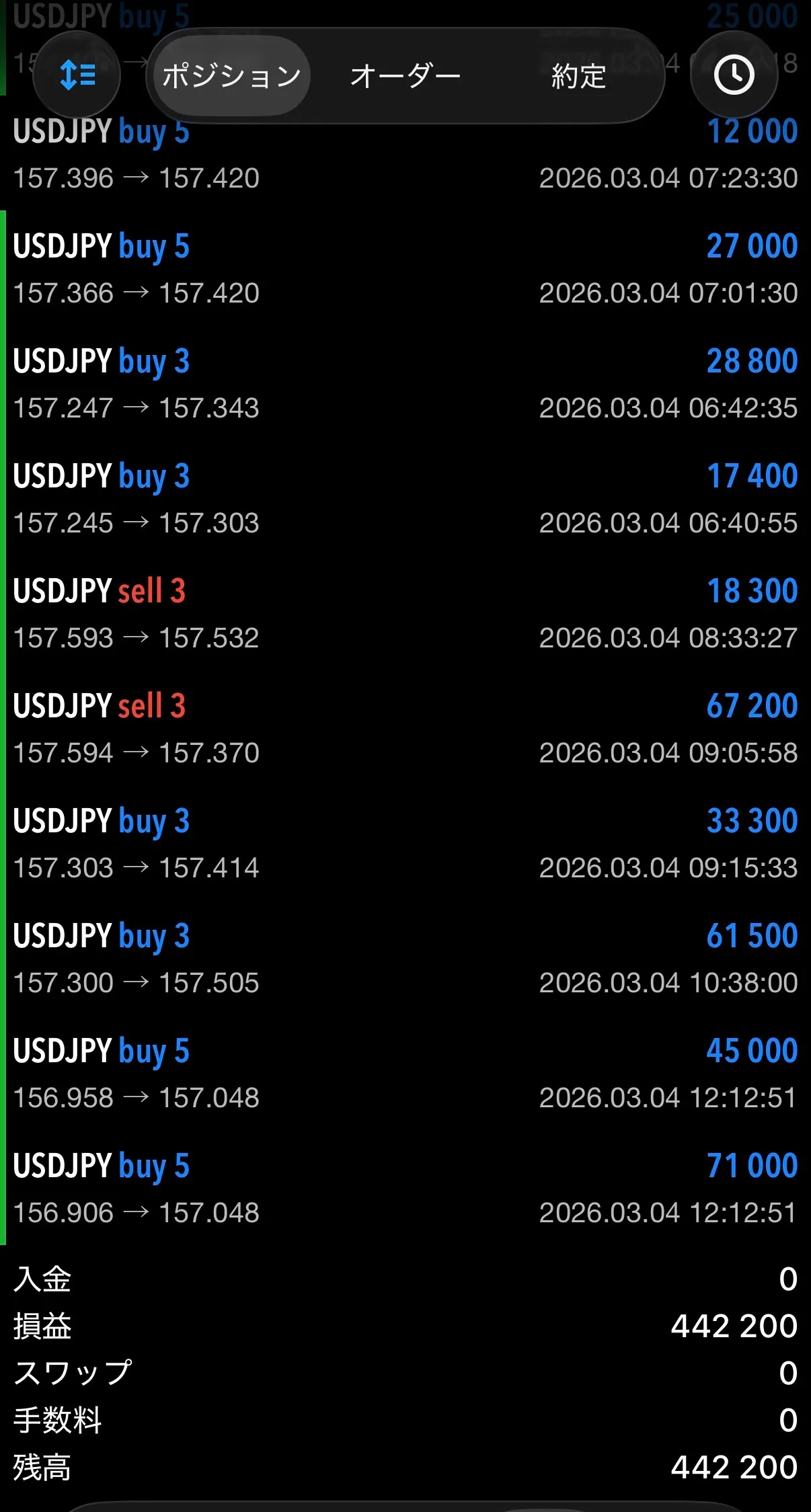811x1512 pixels.
Task: Expand USDJPY sell 3 with profit 67 200
Action: [x=405, y=729]
